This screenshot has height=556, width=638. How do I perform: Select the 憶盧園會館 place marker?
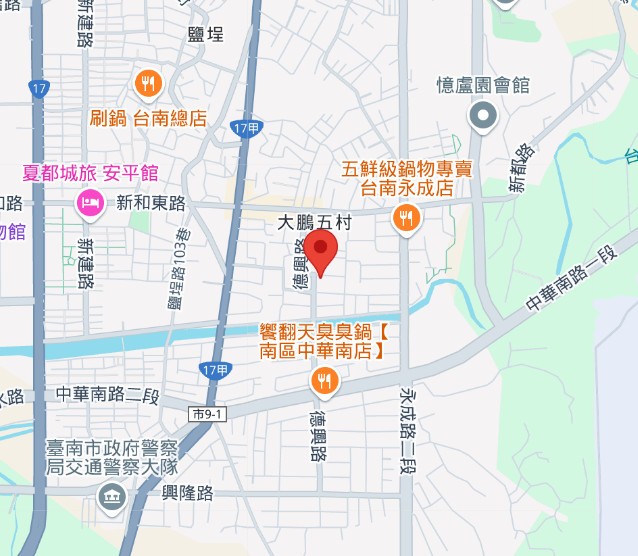tap(484, 116)
